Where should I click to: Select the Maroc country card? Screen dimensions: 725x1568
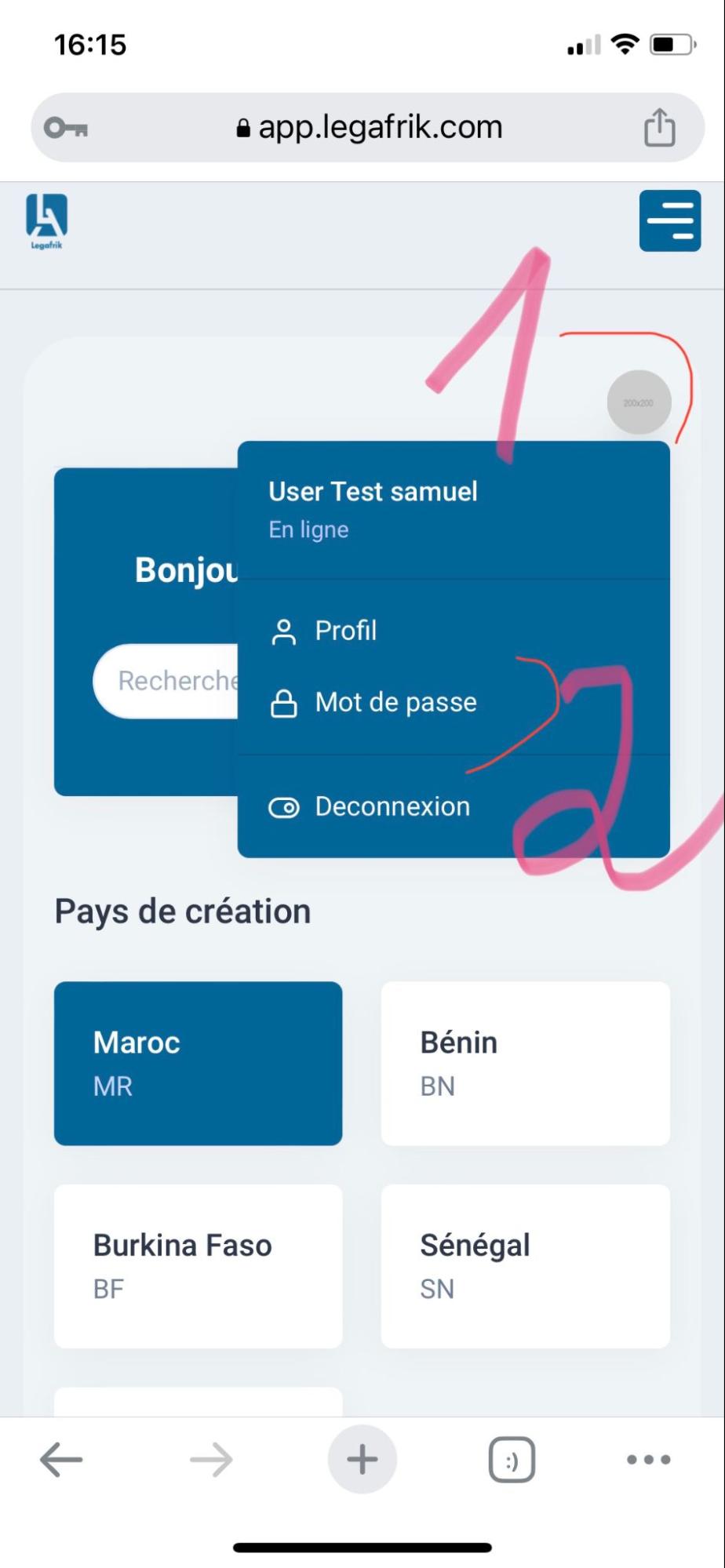(x=198, y=1063)
